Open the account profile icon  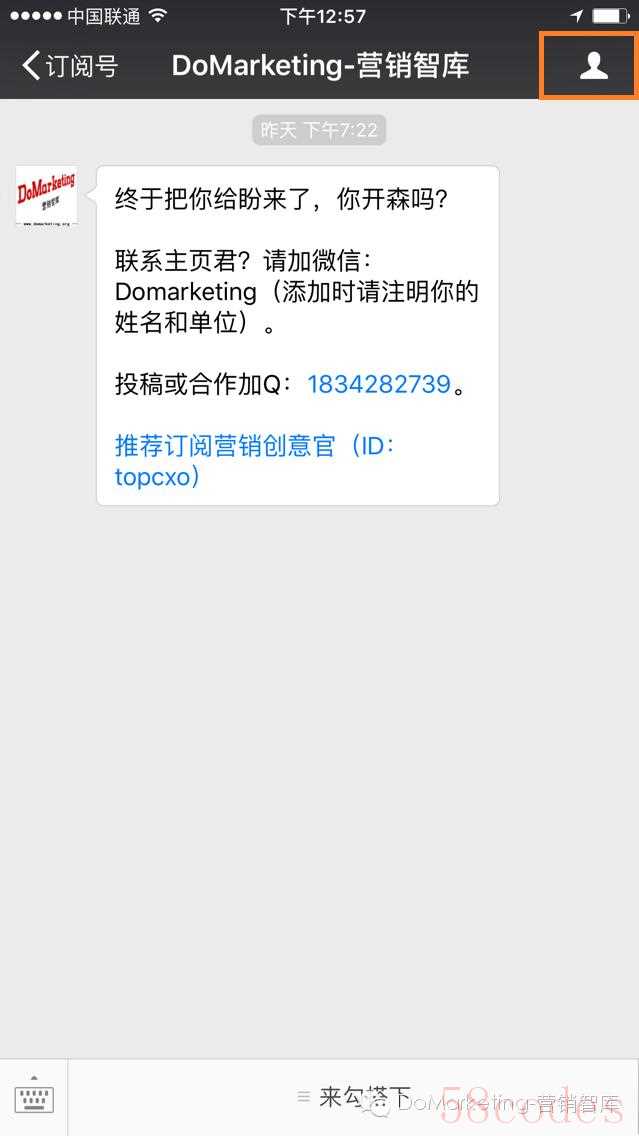(x=594, y=66)
